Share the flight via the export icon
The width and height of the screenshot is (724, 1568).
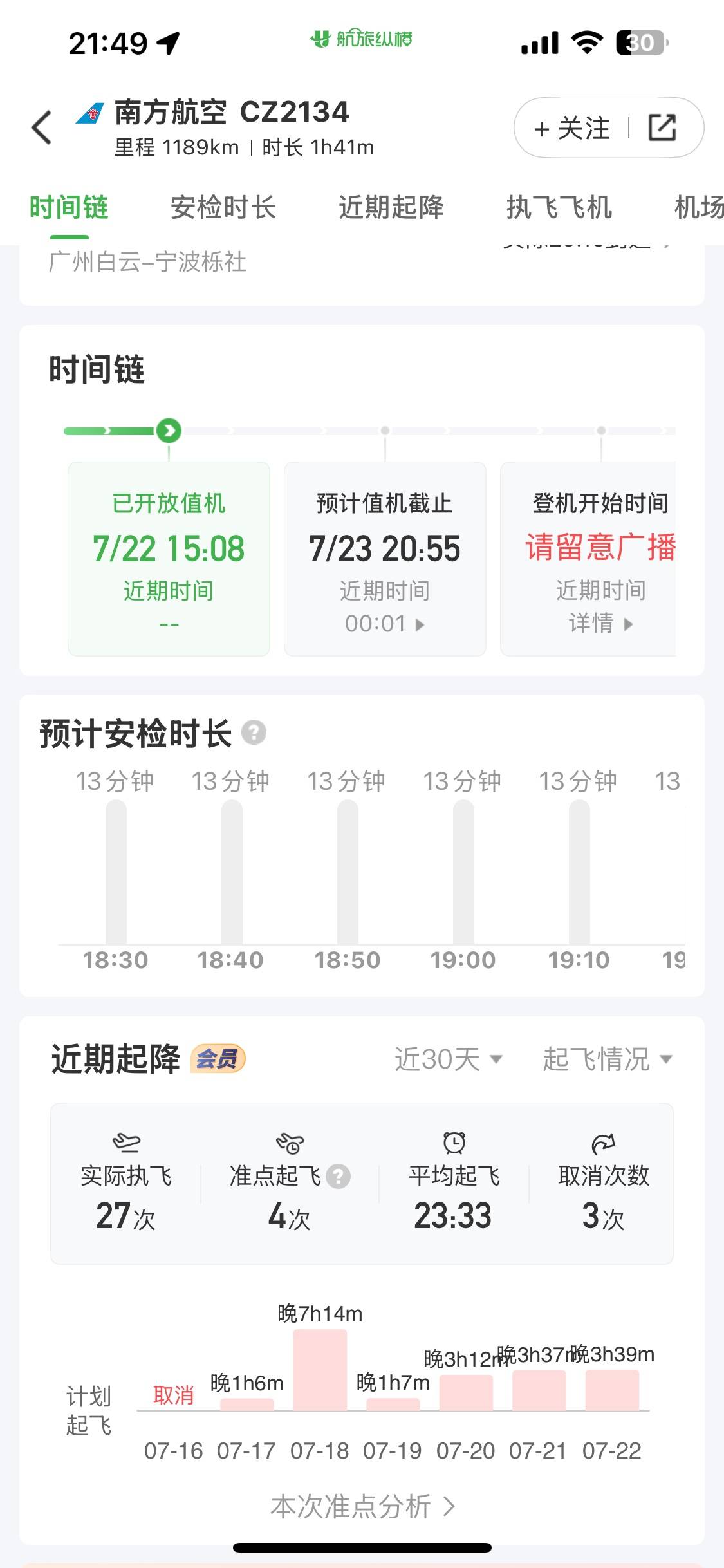coord(662,127)
